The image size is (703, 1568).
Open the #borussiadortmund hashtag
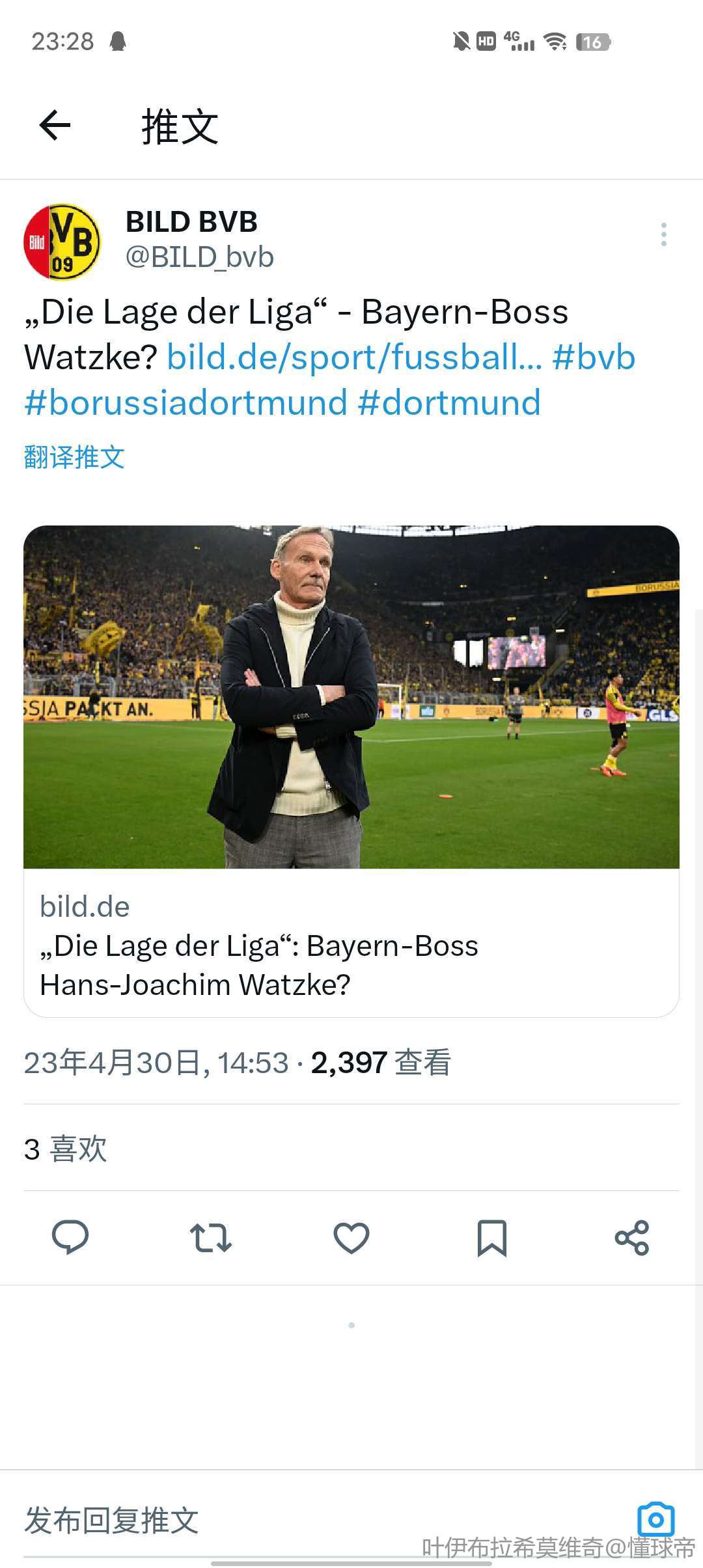tap(186, 402)
